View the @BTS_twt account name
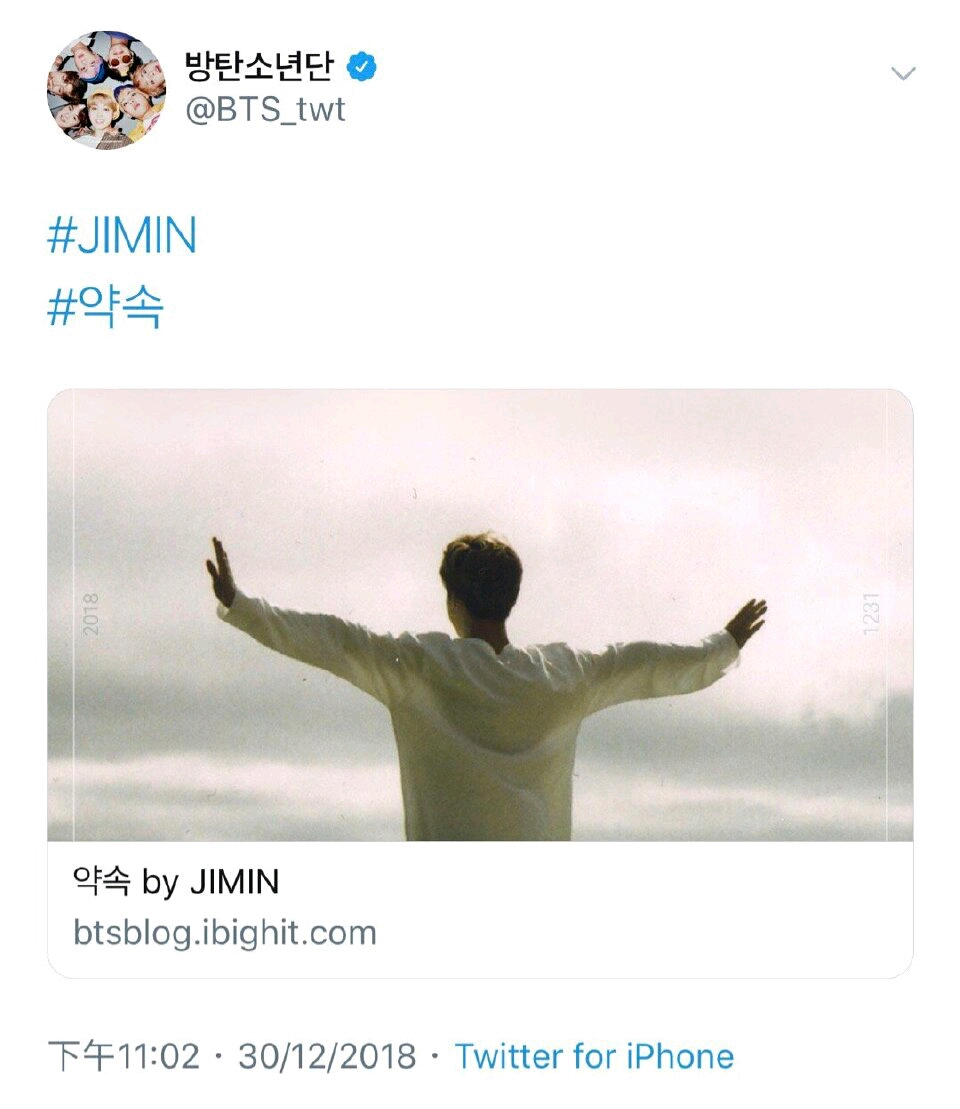960x1109 pixels. (265, 109)
